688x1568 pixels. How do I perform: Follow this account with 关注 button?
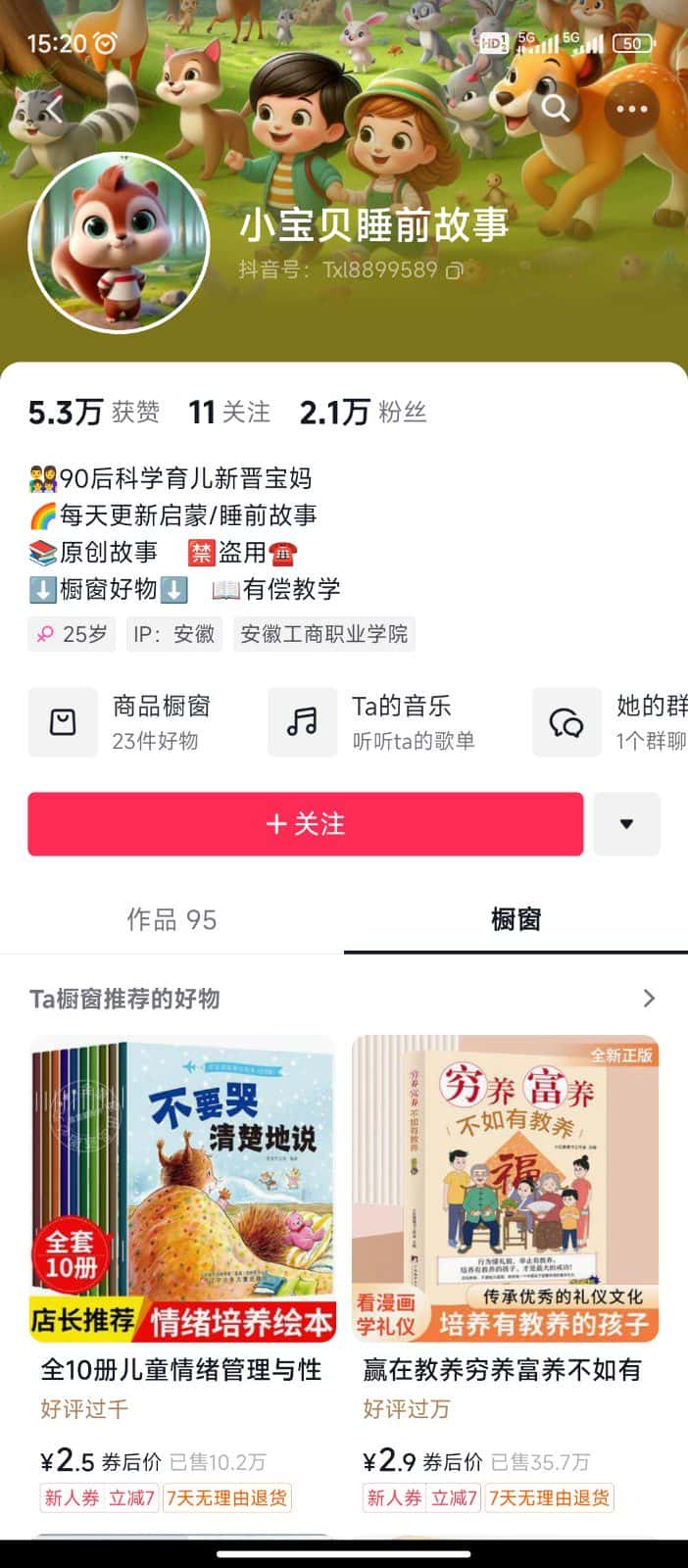[x=306, y=824]
